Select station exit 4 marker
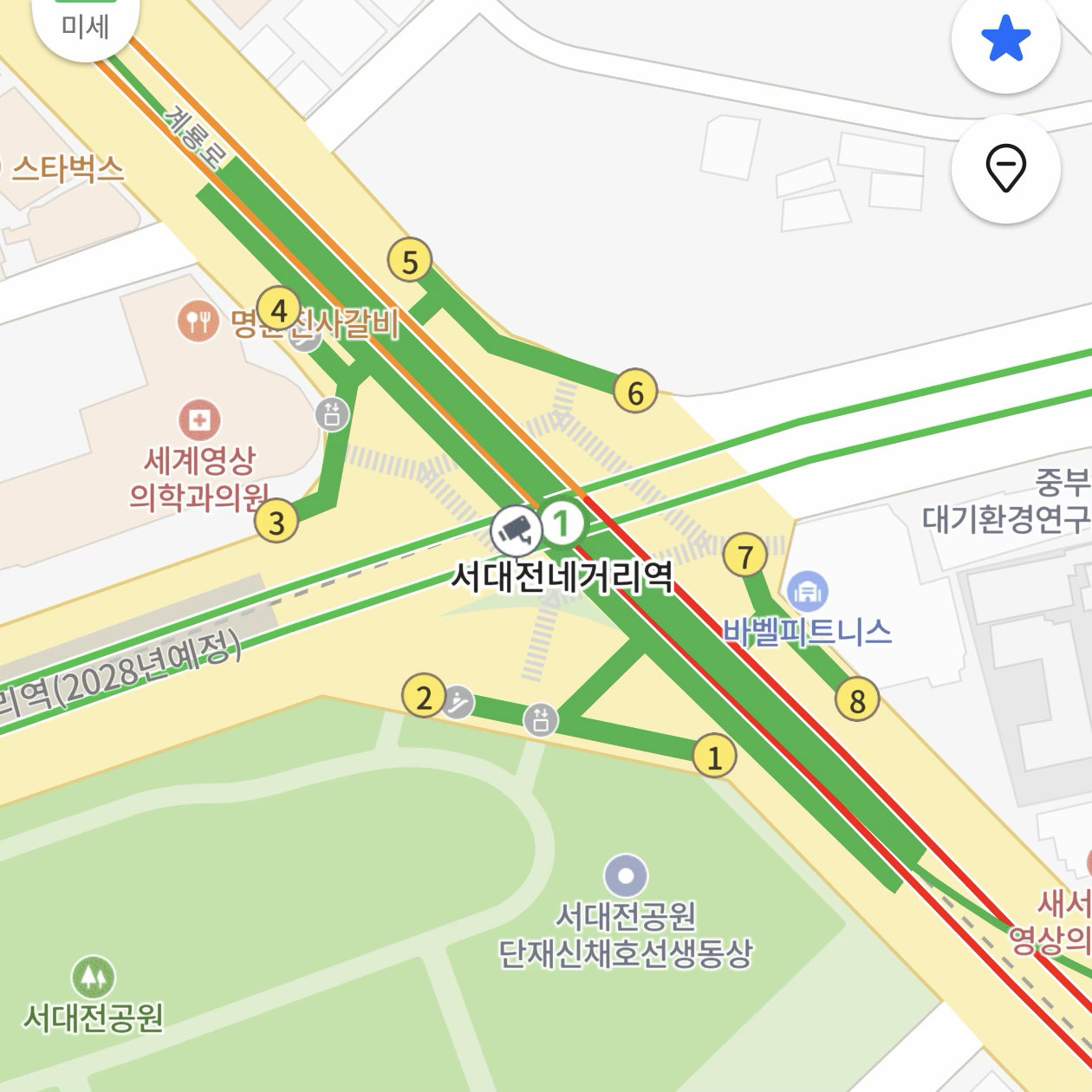This screenshot has height=1092, width=1092. [279, 309]
